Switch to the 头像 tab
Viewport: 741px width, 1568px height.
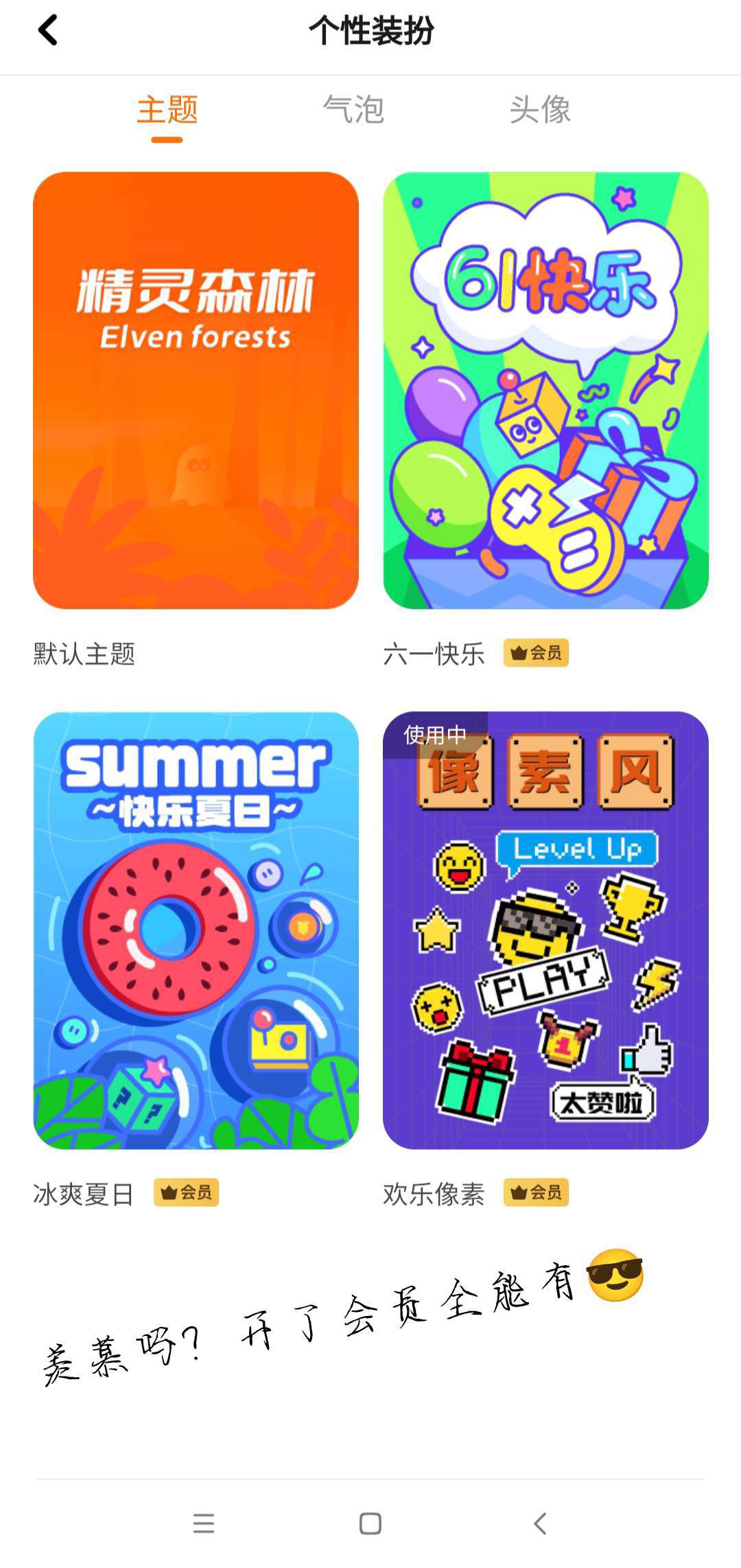pos(540,110)
